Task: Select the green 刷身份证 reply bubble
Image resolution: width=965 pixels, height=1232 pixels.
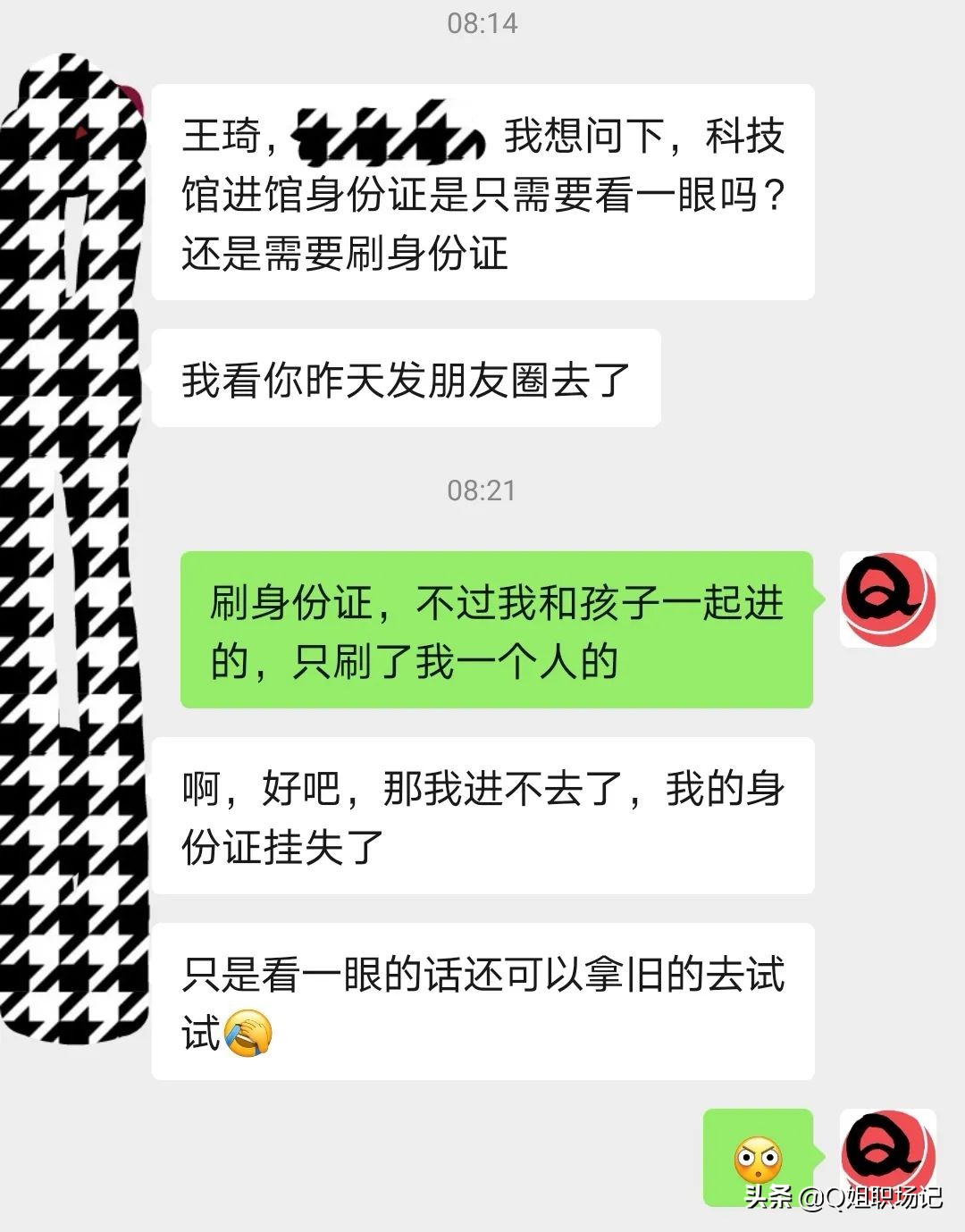Action: click(498, 632)
